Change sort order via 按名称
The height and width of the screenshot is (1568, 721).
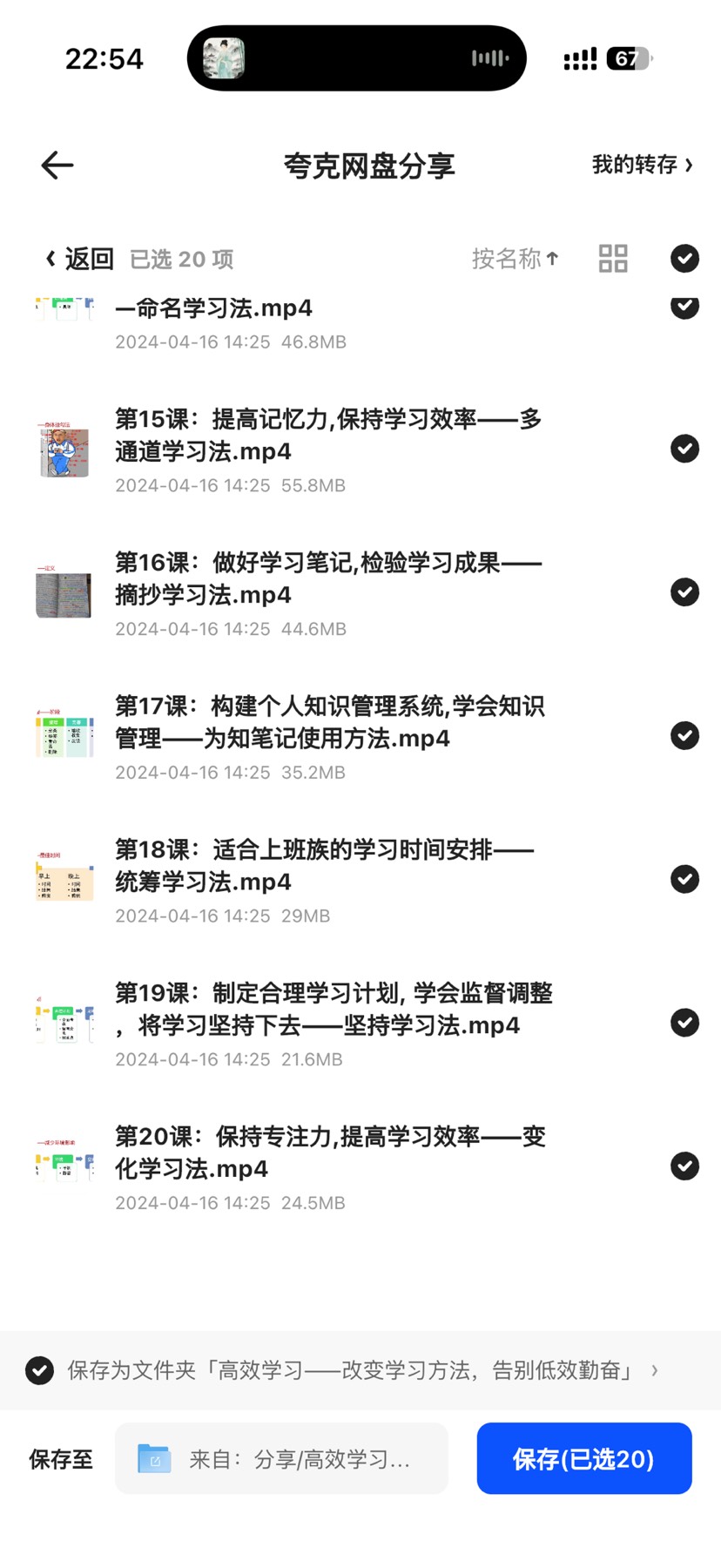point(515,259)
